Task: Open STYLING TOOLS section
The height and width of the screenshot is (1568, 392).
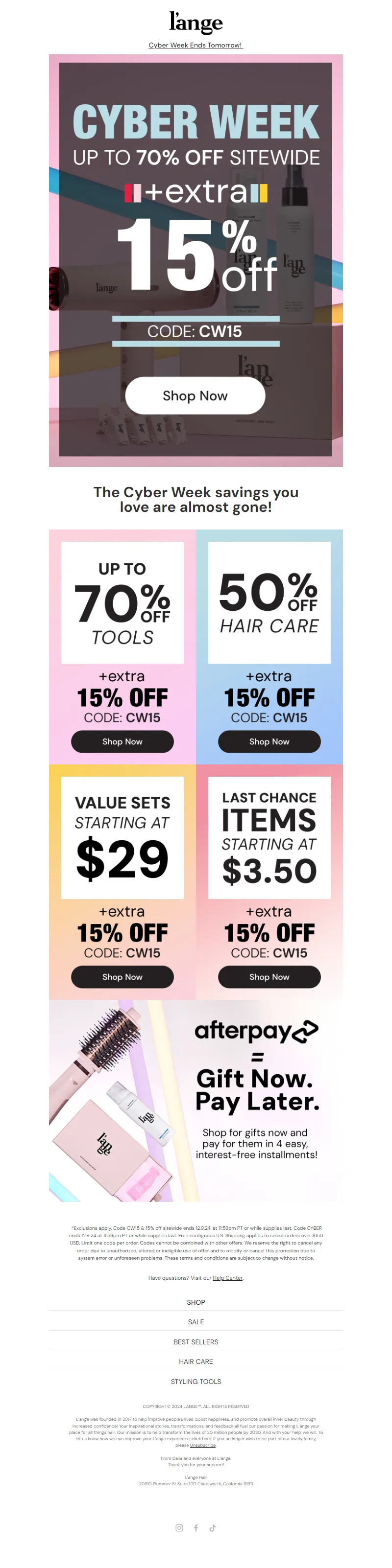Action: coord(196,1381)
